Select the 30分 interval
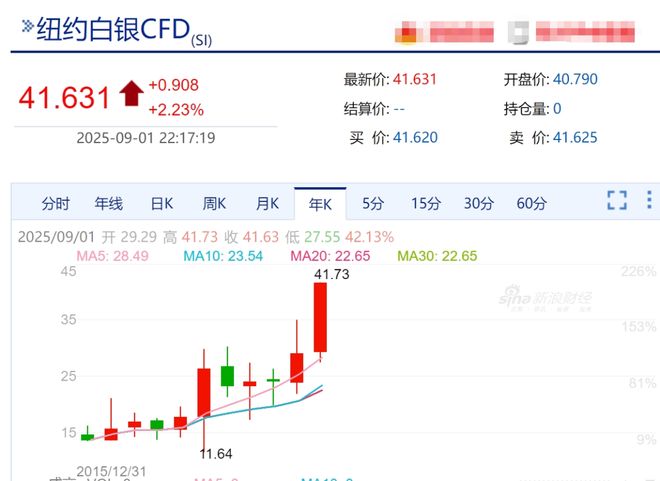The width and height of the screenshot is (660, 481). point(478,204)
